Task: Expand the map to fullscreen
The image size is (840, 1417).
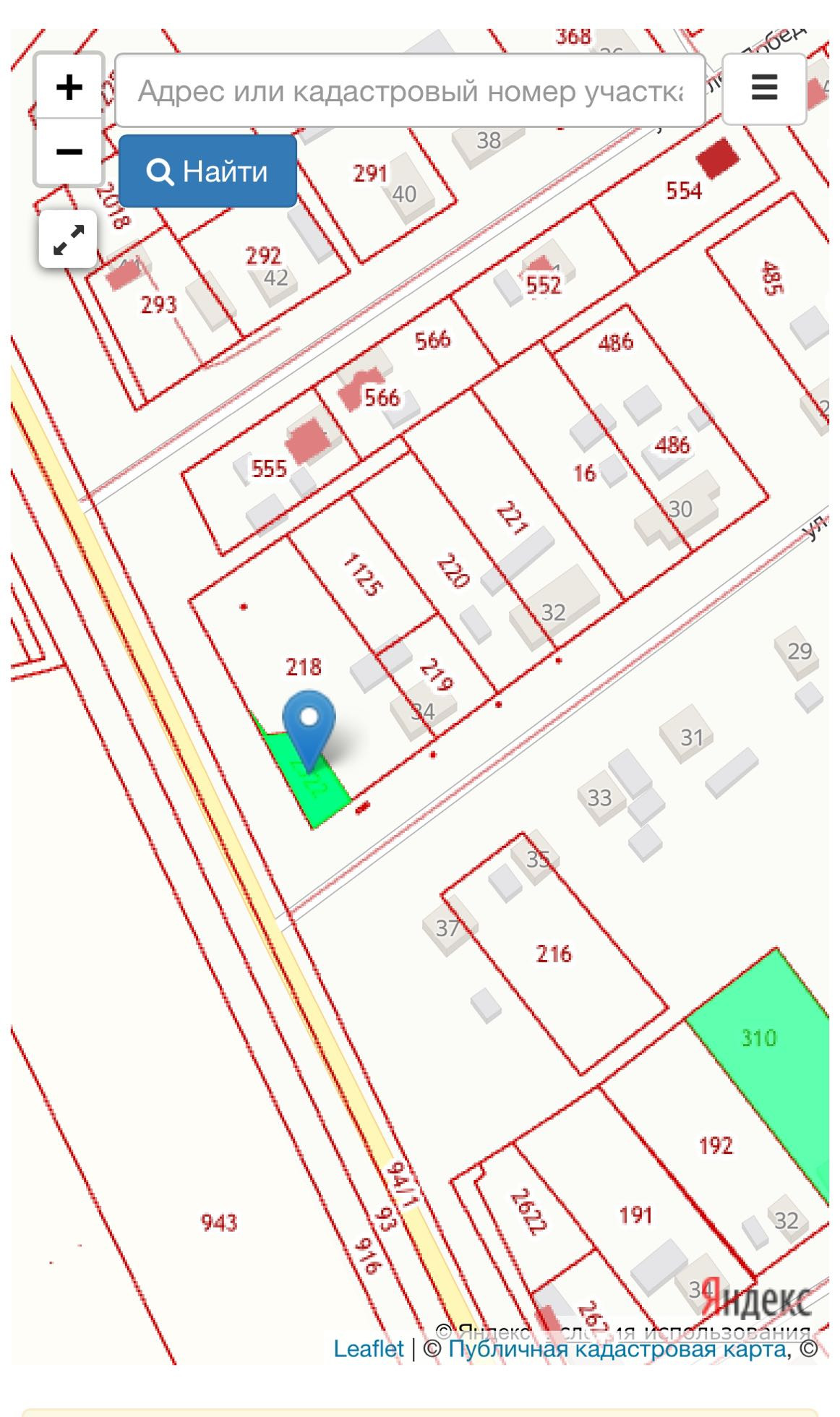Action: point(68,239)
